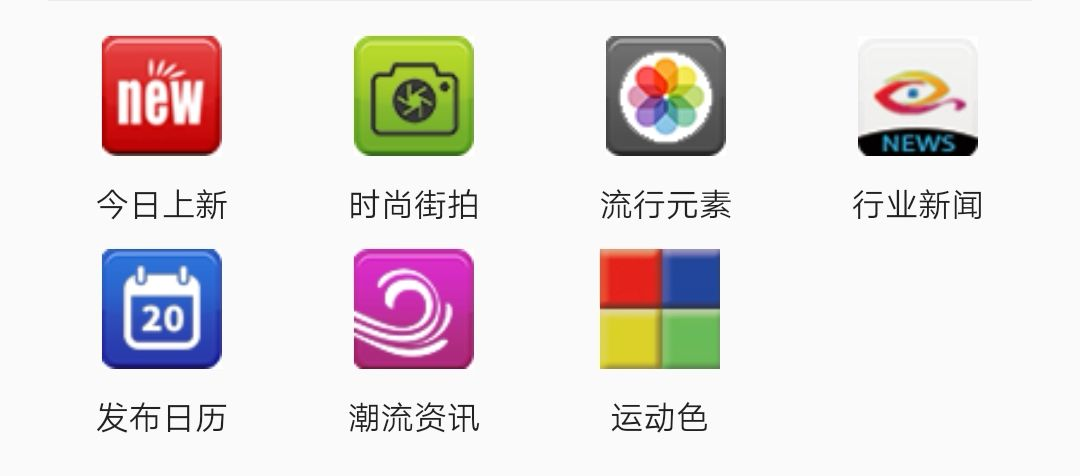Screen dimensions: 1080x476
Task: View 行业新闻 industry news
Action: tap(917, 97)
